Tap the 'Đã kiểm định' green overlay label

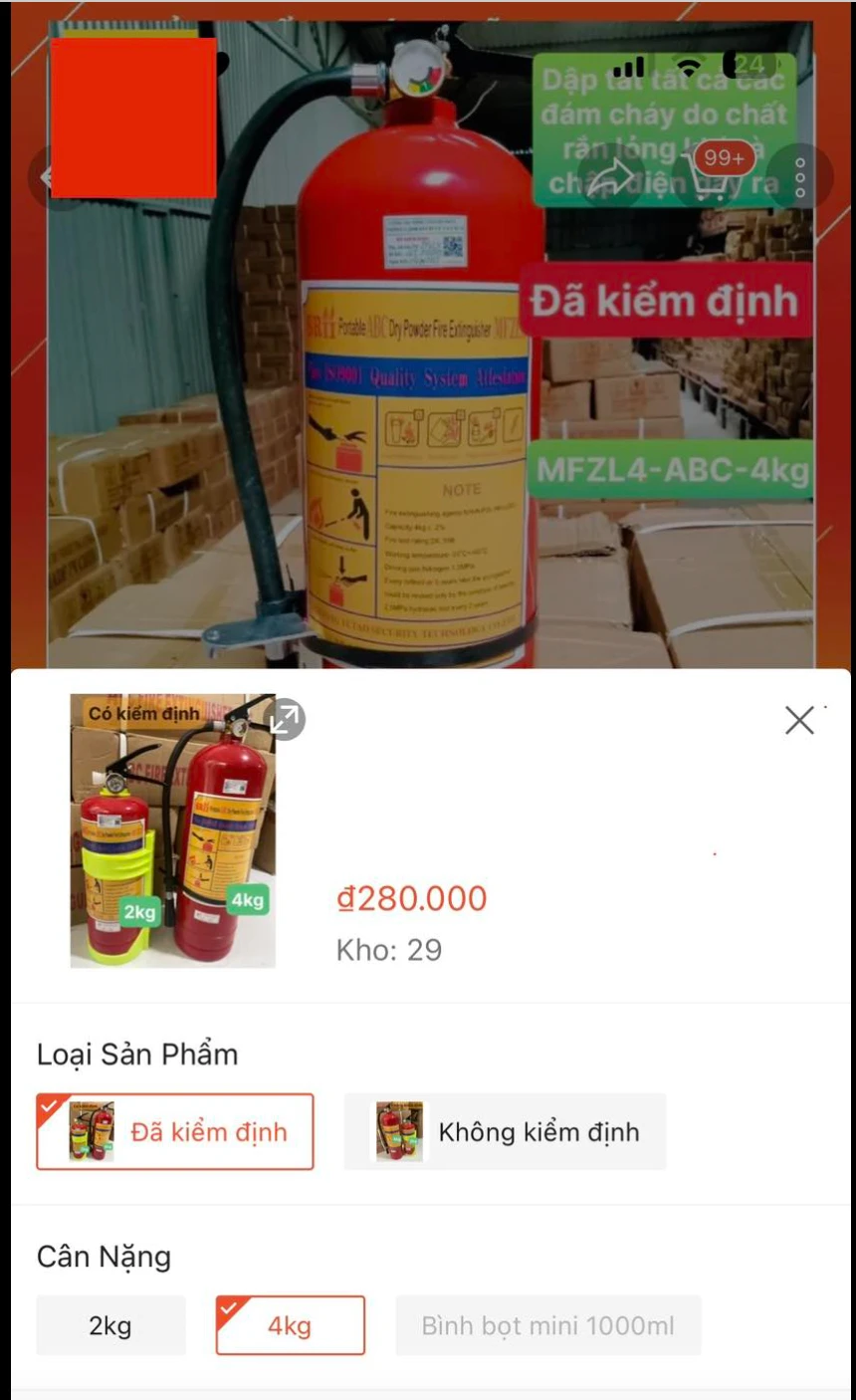coord(668,300)
